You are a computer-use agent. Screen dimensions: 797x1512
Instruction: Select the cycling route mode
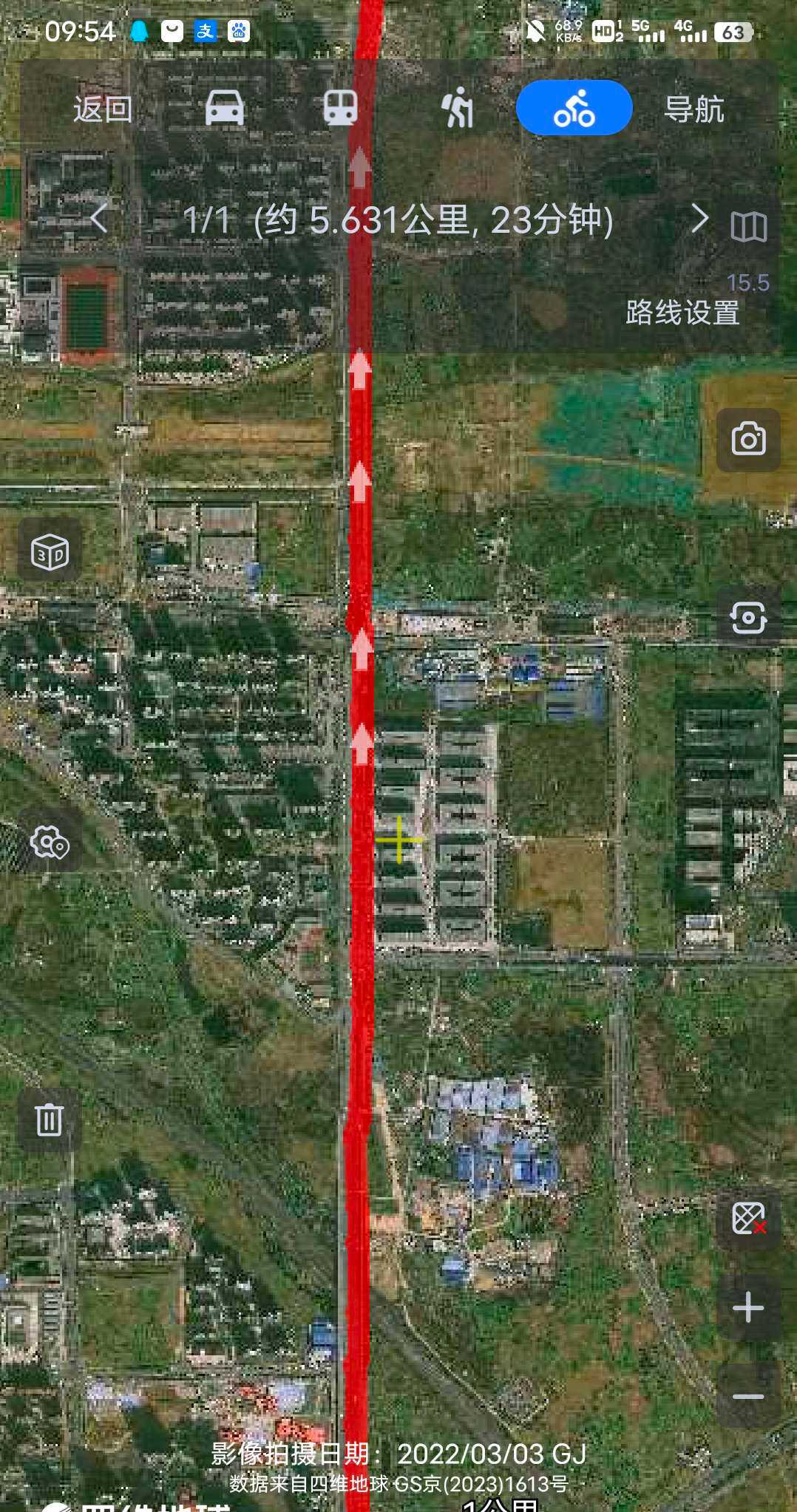coord(574,108)
